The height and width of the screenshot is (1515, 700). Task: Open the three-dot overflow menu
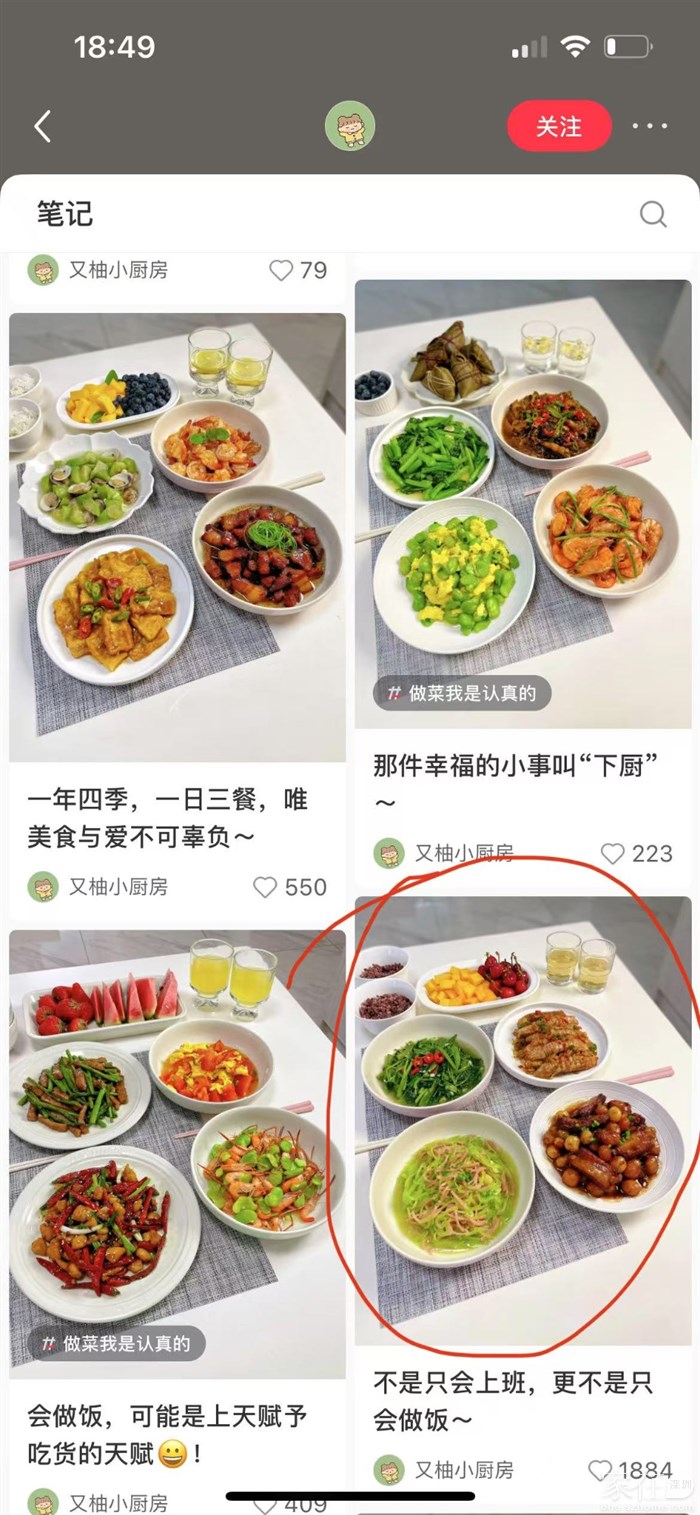click(x=650, y=126)
